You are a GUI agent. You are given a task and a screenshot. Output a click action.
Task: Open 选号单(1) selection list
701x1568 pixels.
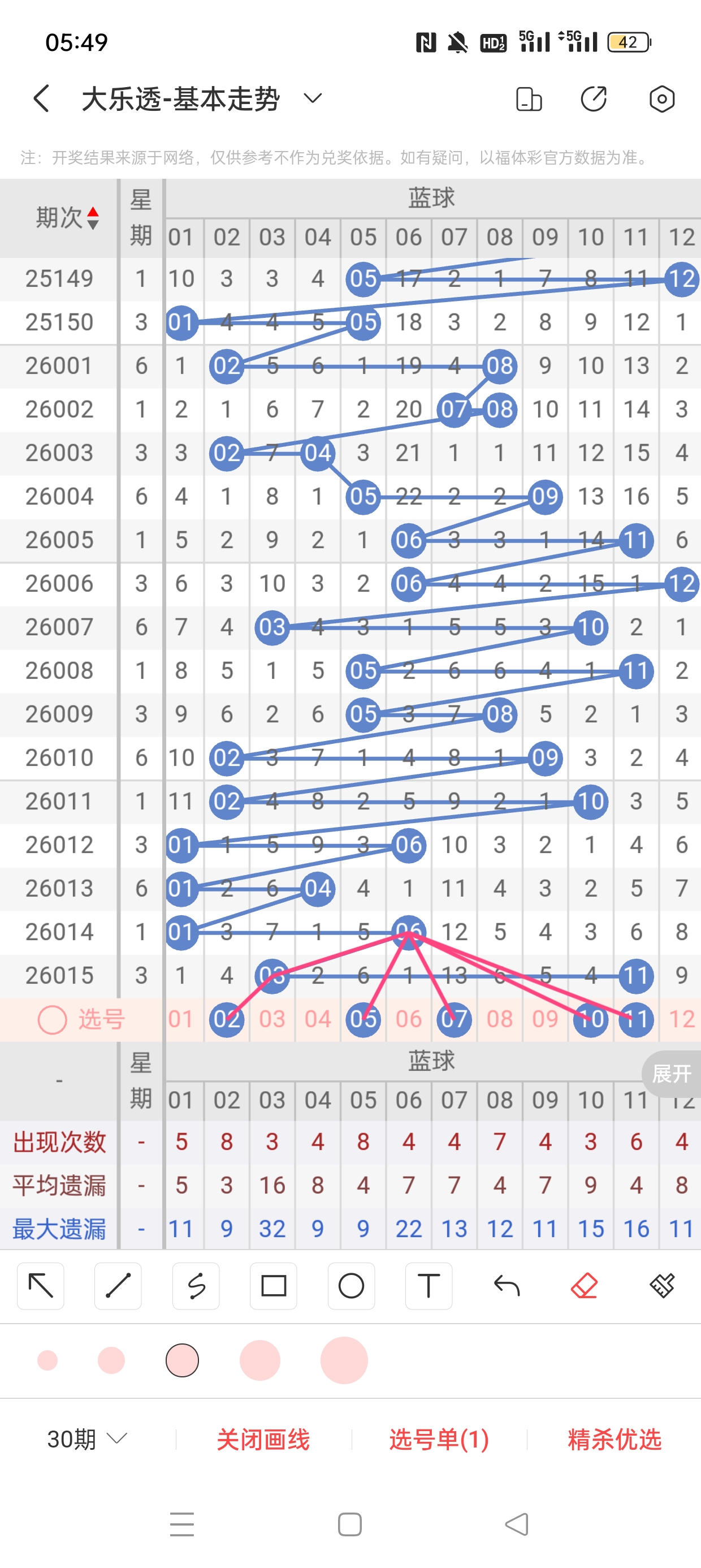pos(439,1439)
